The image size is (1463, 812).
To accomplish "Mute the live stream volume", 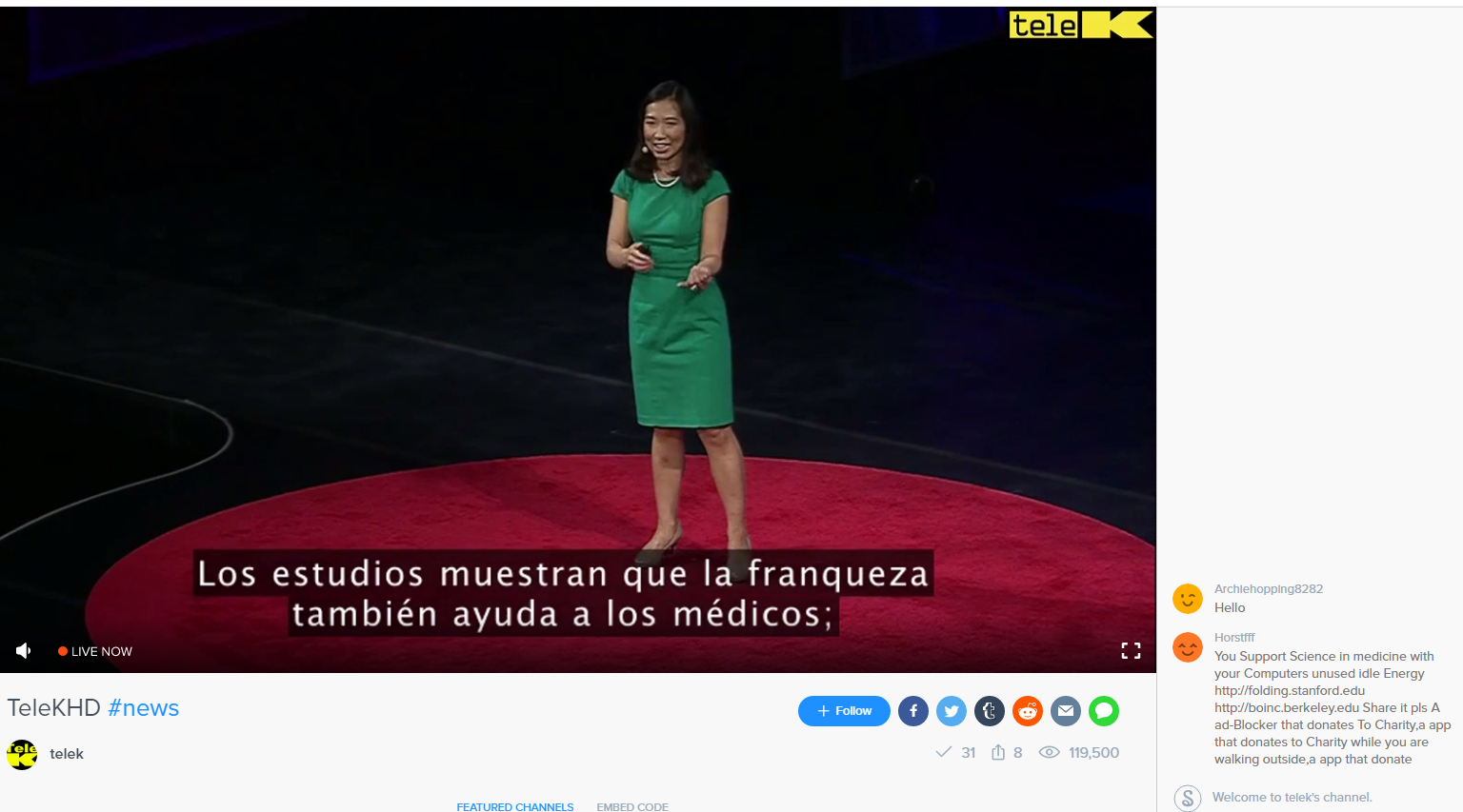I will [24, 651].
